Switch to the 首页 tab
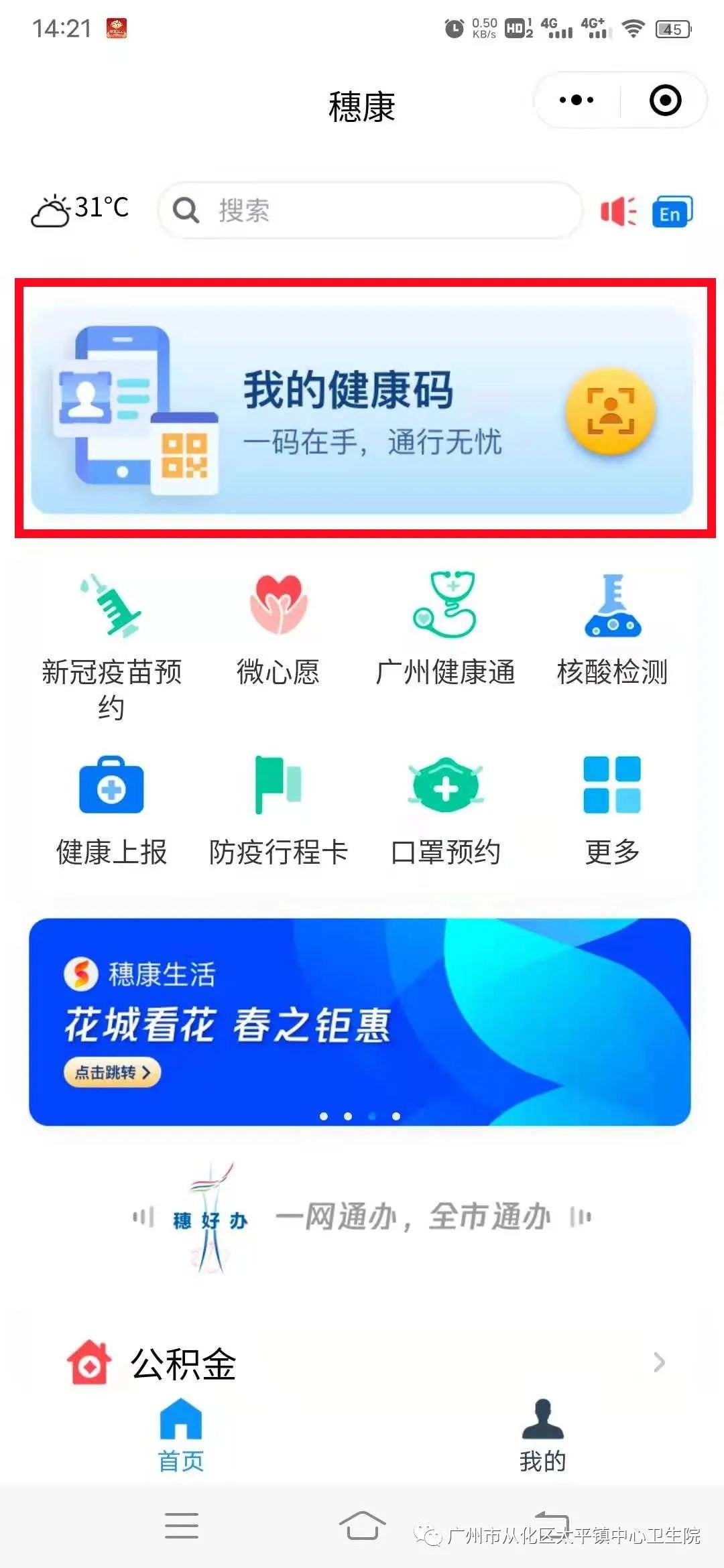 [x=181, y=1434]
